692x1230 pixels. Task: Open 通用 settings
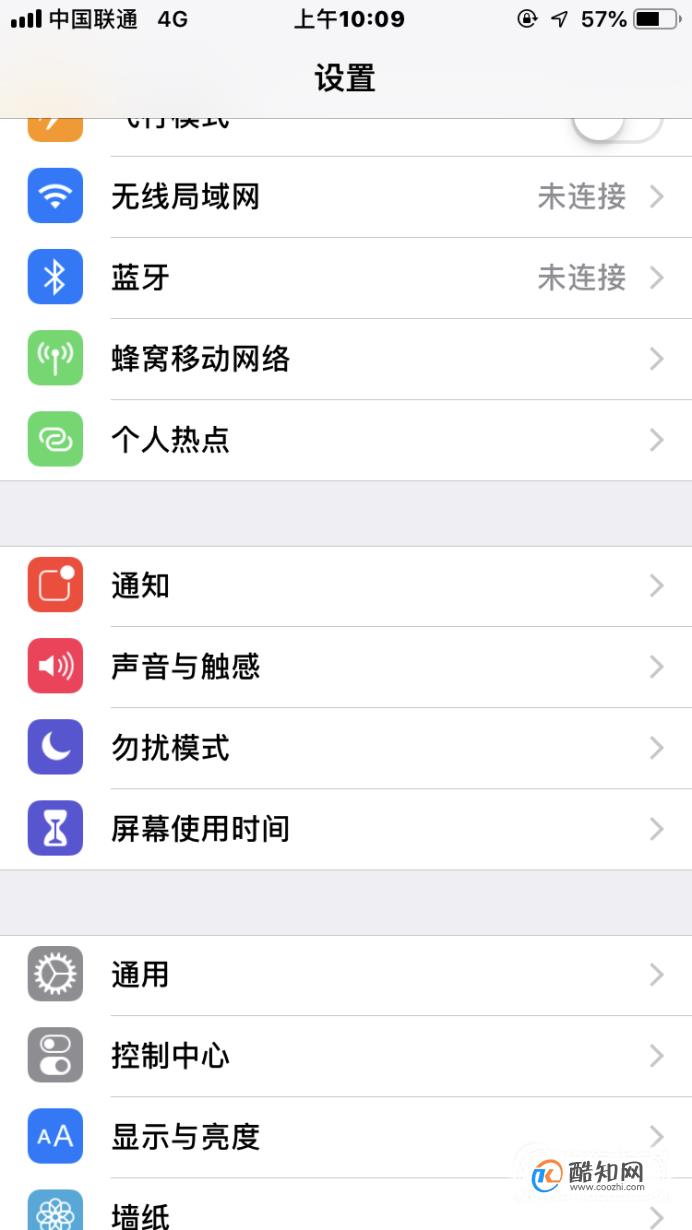click(x=346, y=975)
